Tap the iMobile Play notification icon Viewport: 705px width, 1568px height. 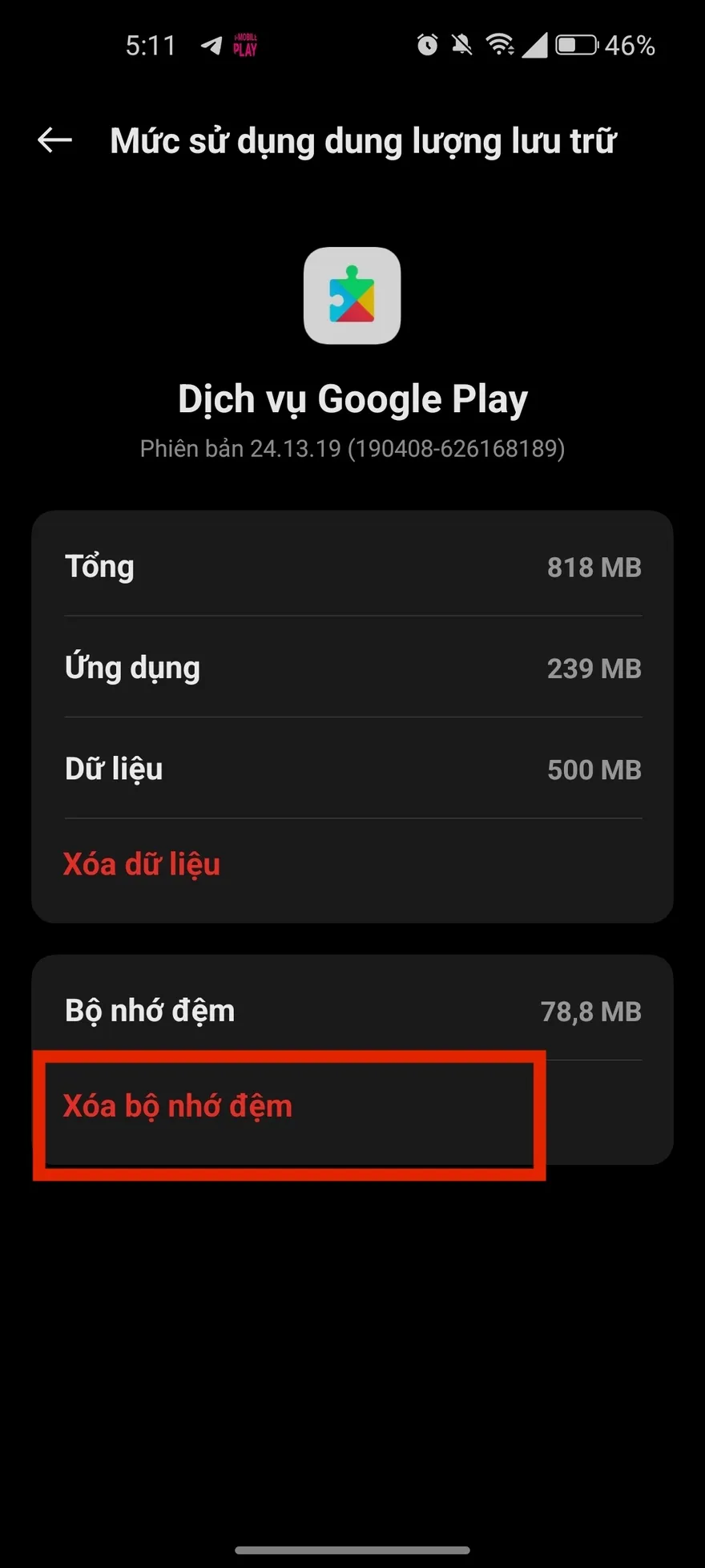pyautogui.click(x=244, y=46)
